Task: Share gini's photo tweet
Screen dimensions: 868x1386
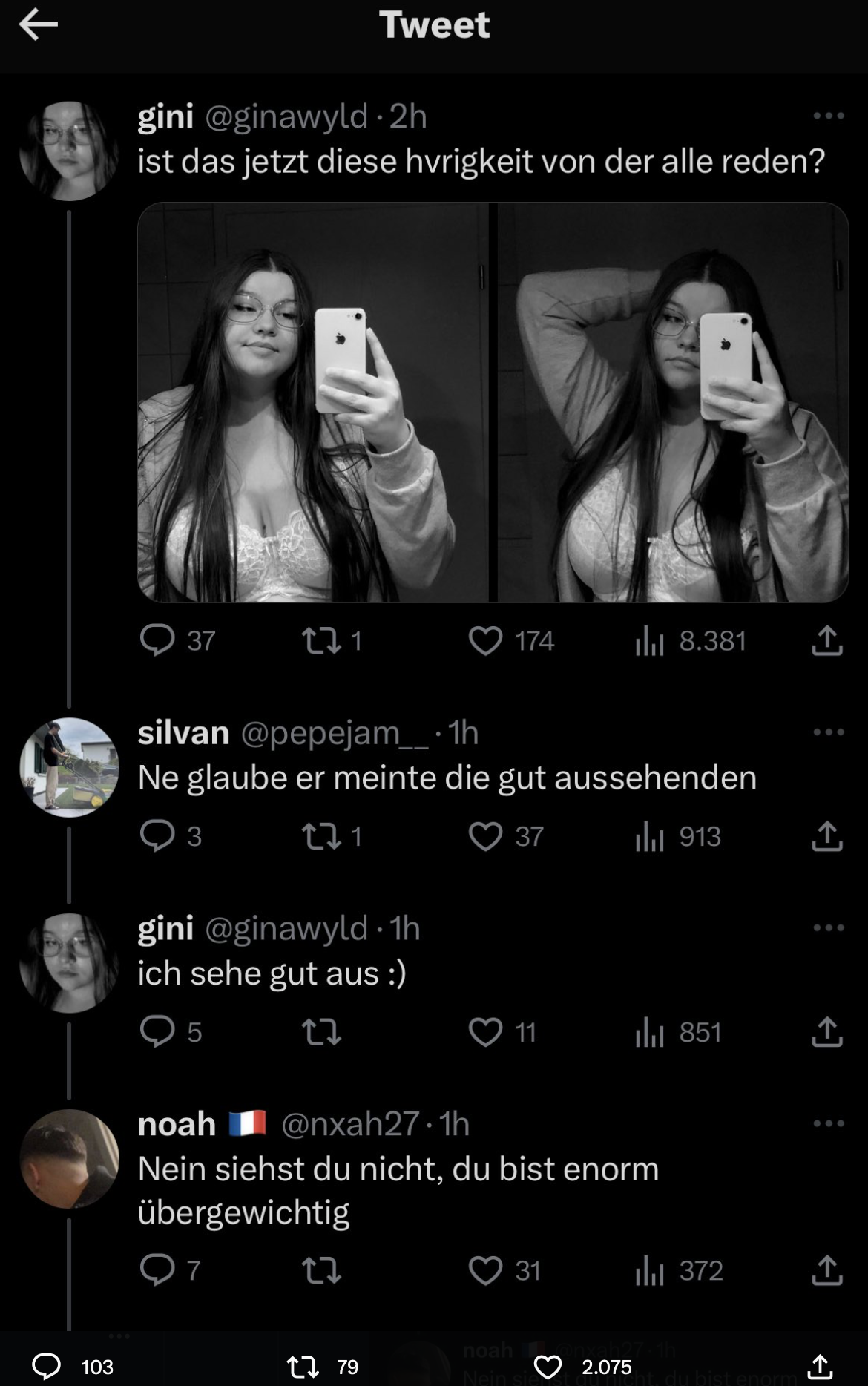Action: pyautogui.click(x=826, y=640)
